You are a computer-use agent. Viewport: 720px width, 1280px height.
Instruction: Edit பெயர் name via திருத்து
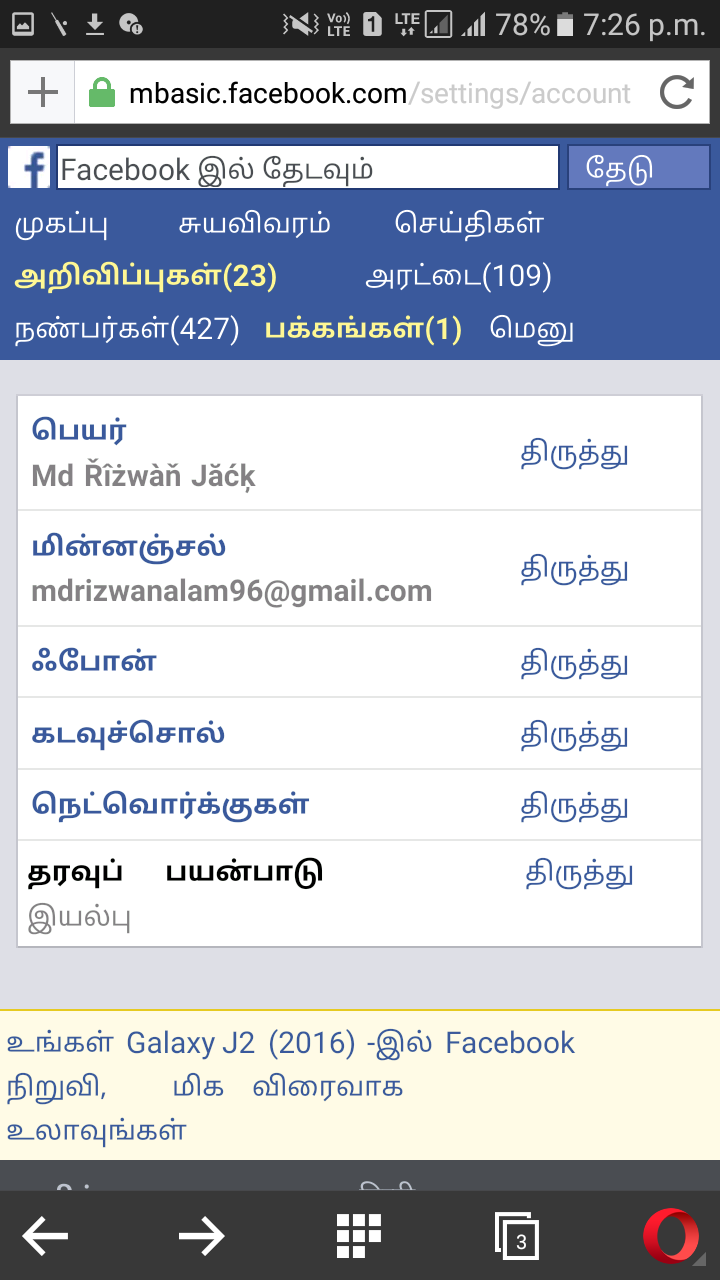coord(574,454)
